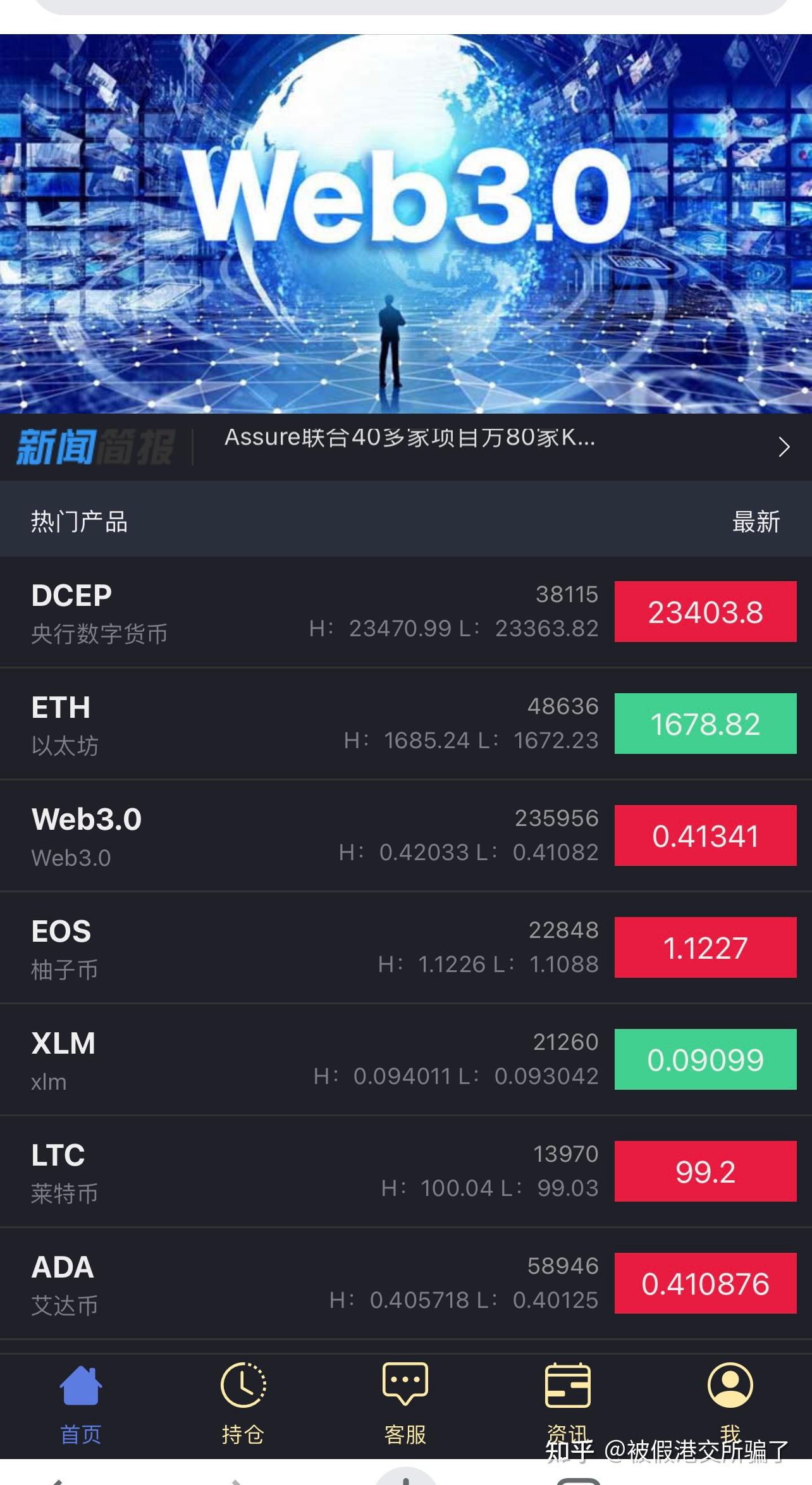Go to the 持仓 tab
Viewport: 812px width, 1485px height.
click(243, 1404)
